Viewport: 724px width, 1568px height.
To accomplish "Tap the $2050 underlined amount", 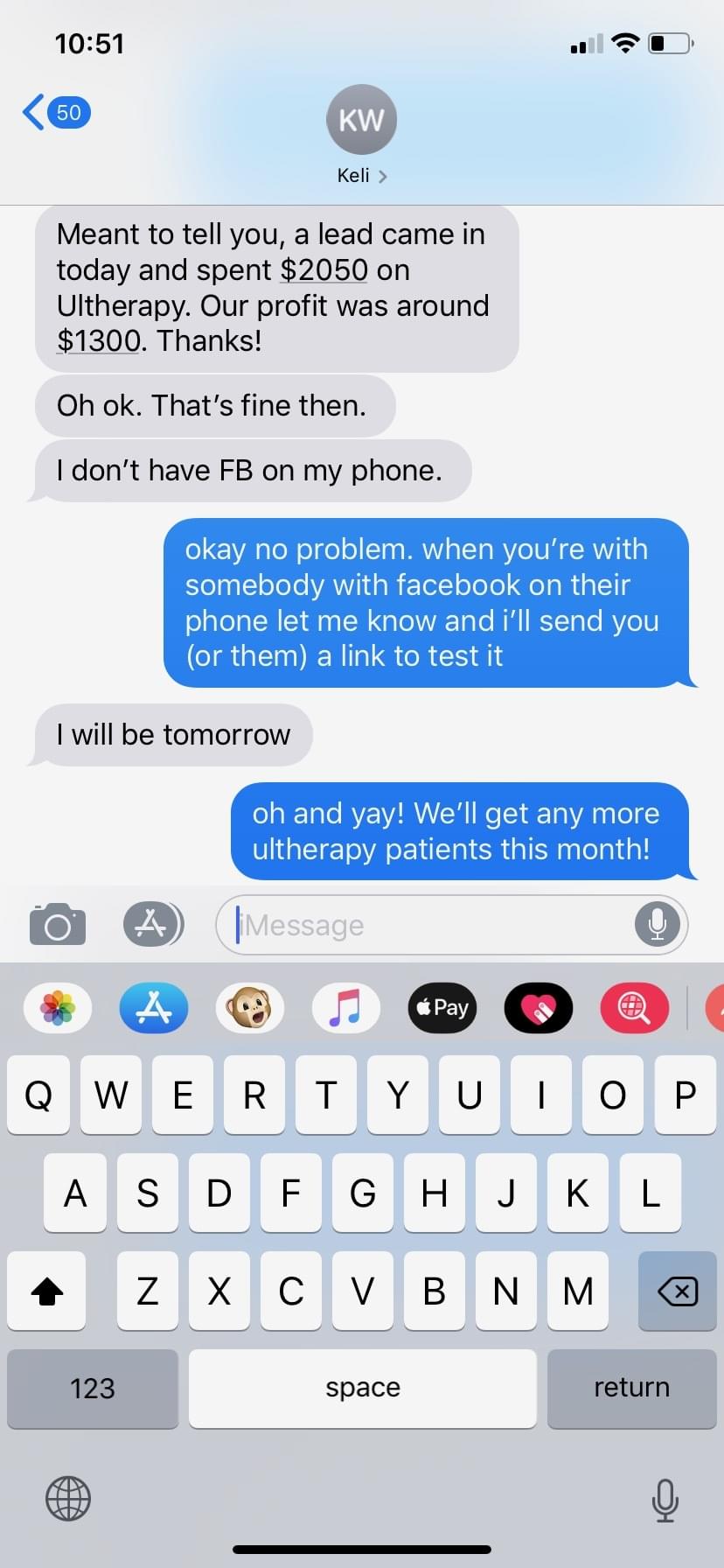I will coord(324,270).
